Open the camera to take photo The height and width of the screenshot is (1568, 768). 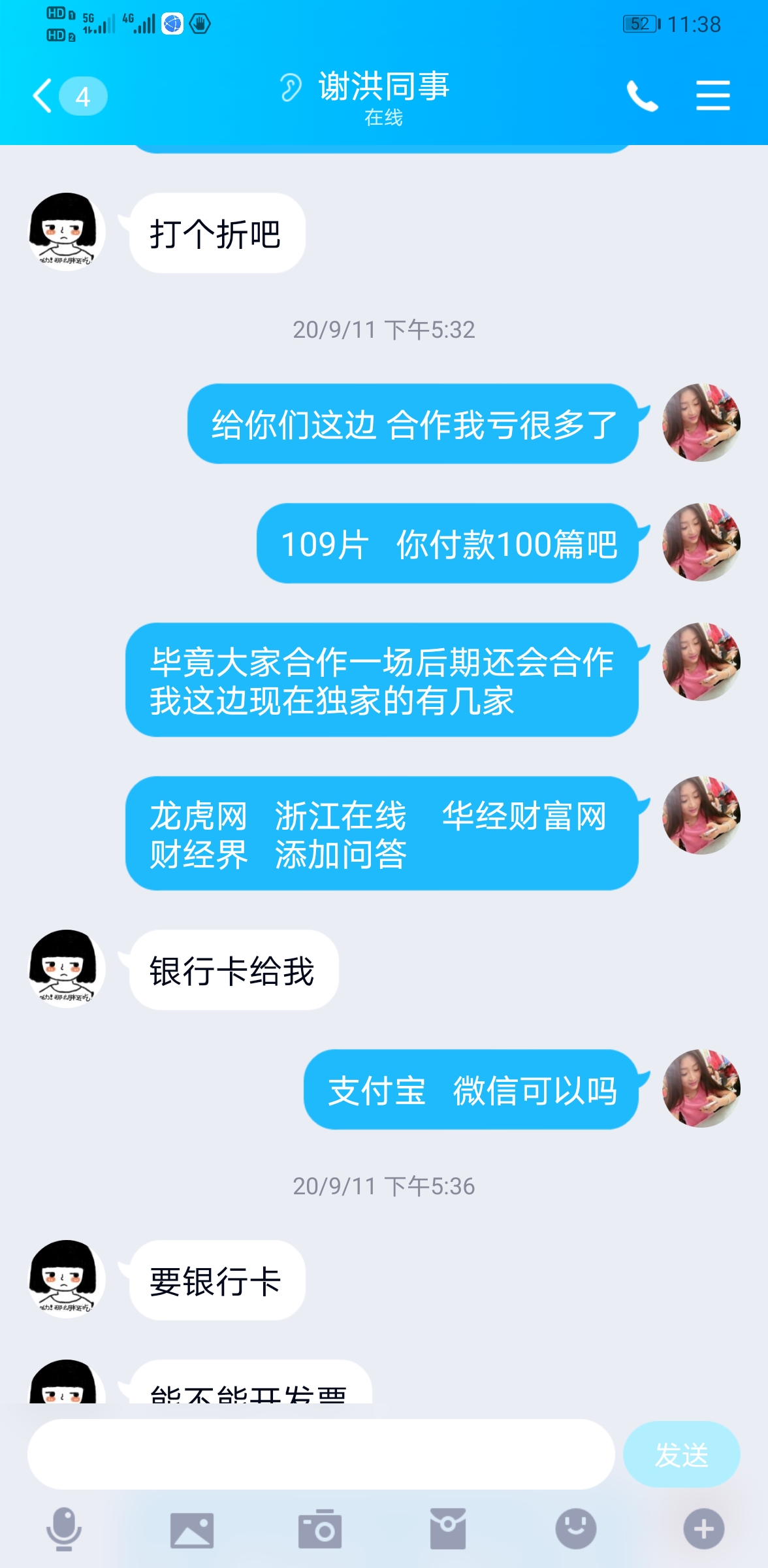[320, 1529]
